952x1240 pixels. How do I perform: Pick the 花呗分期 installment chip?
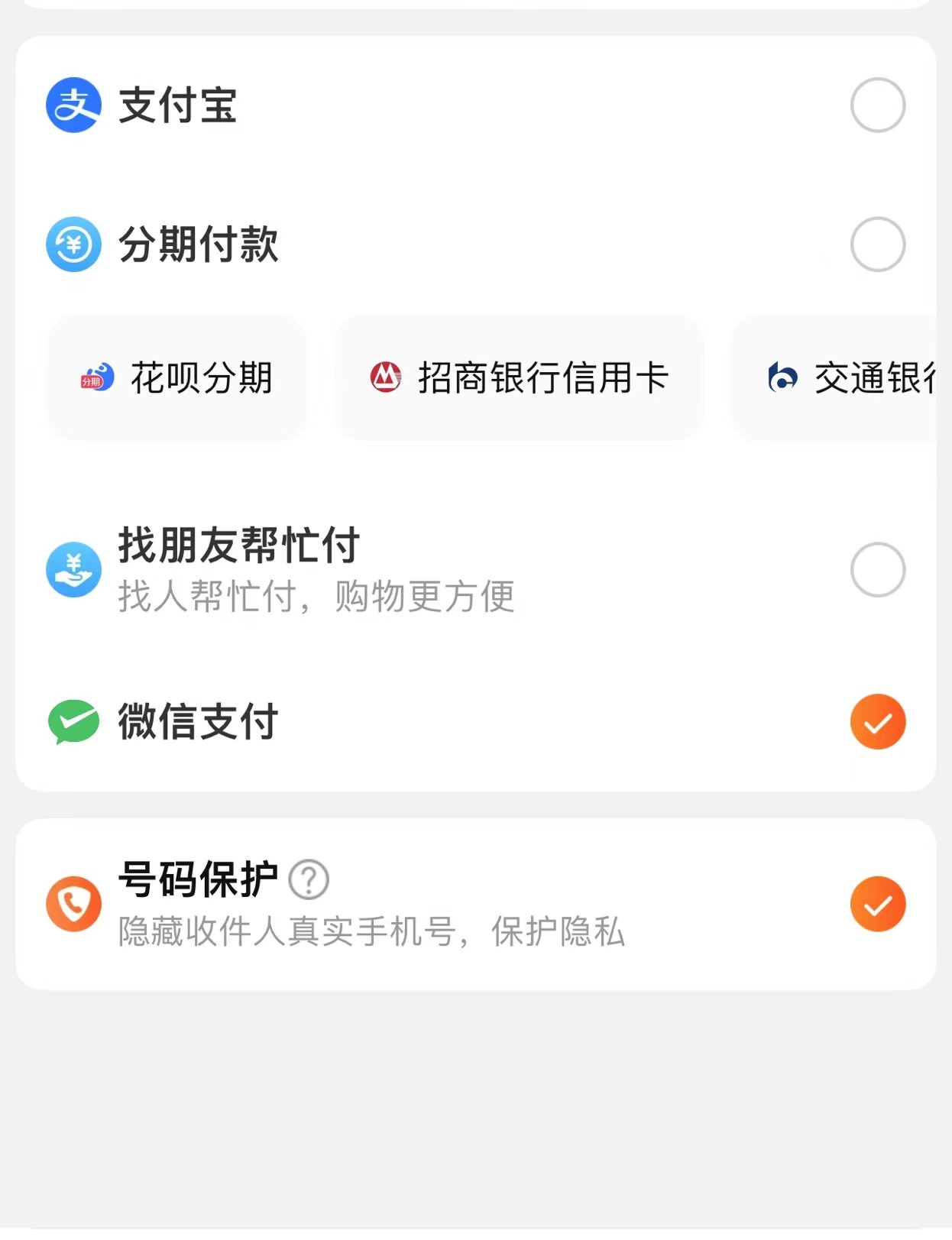click(x=177, y=377)
